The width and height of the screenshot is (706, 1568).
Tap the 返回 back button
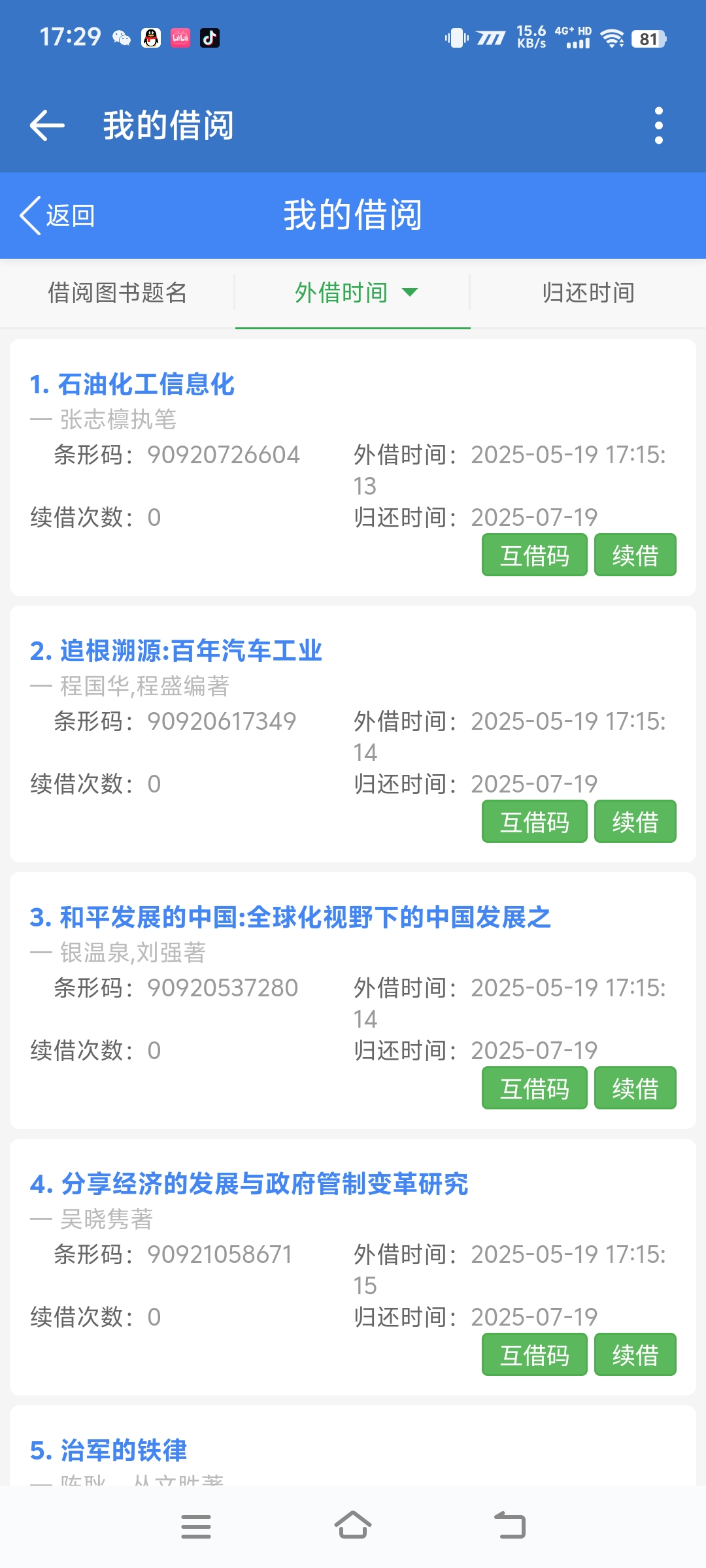[x=58, y=216]
